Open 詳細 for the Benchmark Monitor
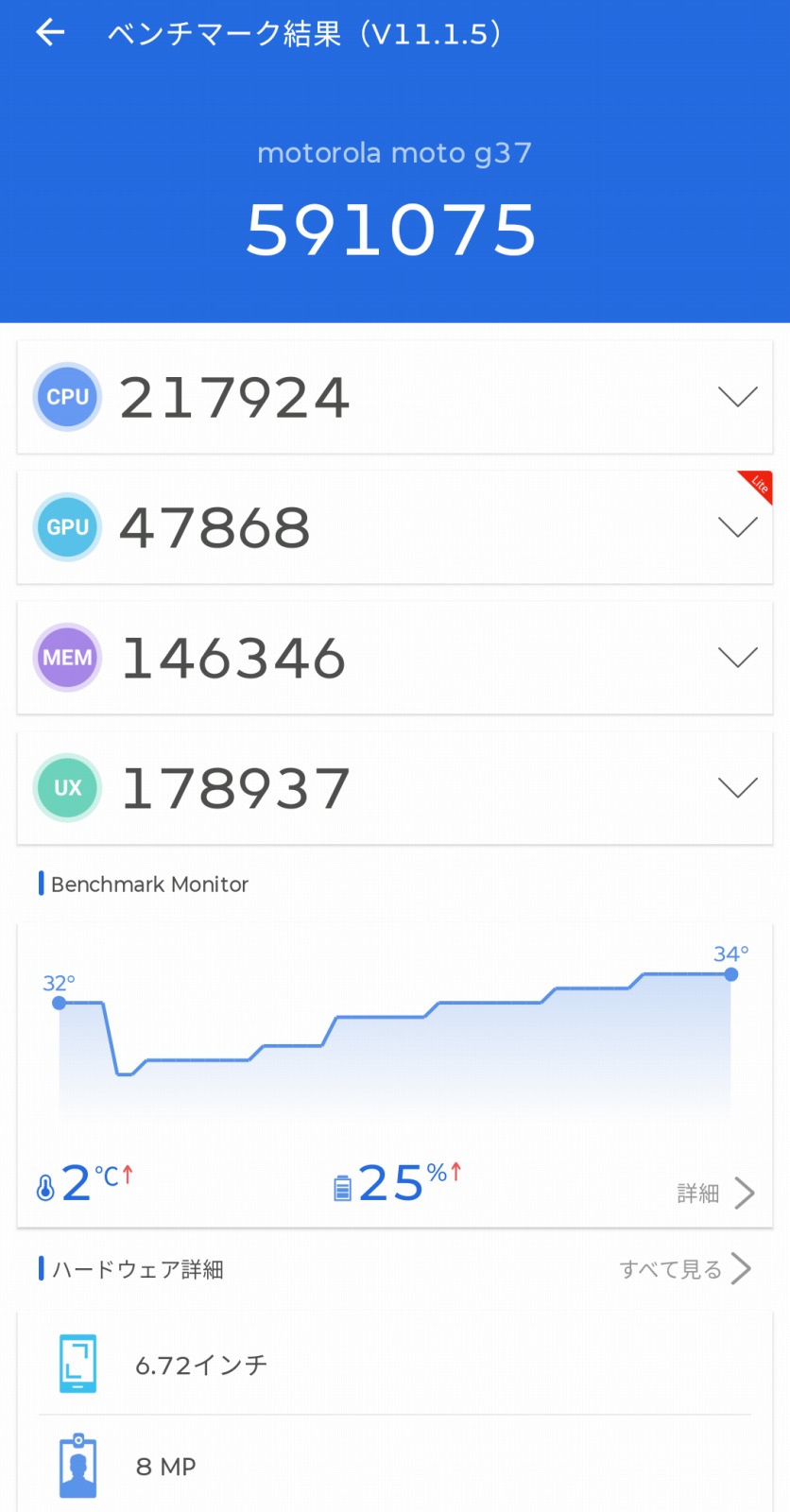The height and width of the screenshot is (1512, 790). pyautogui.click(x=716, y=1194)
